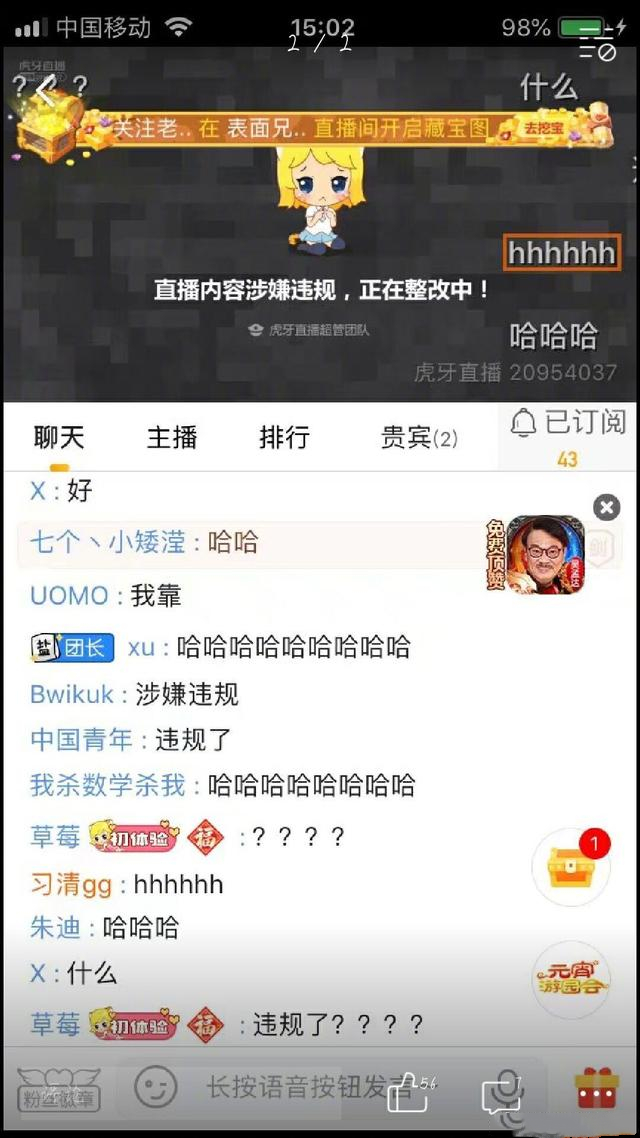The height and width of the screenshot is (1138, 640).
Task: Open the 排行 ranking tab
Action: [284, 437]
